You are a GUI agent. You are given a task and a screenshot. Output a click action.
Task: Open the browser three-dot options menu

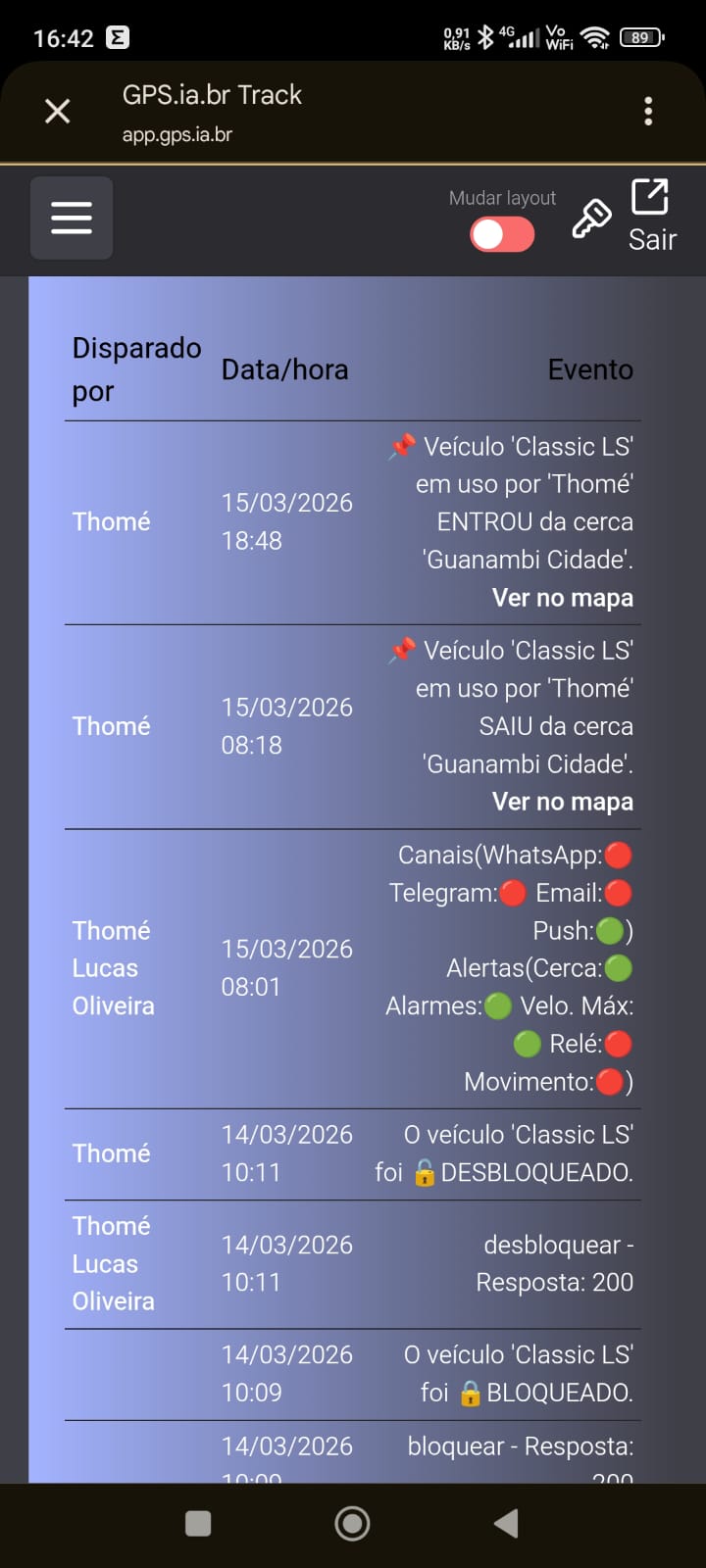648,111
